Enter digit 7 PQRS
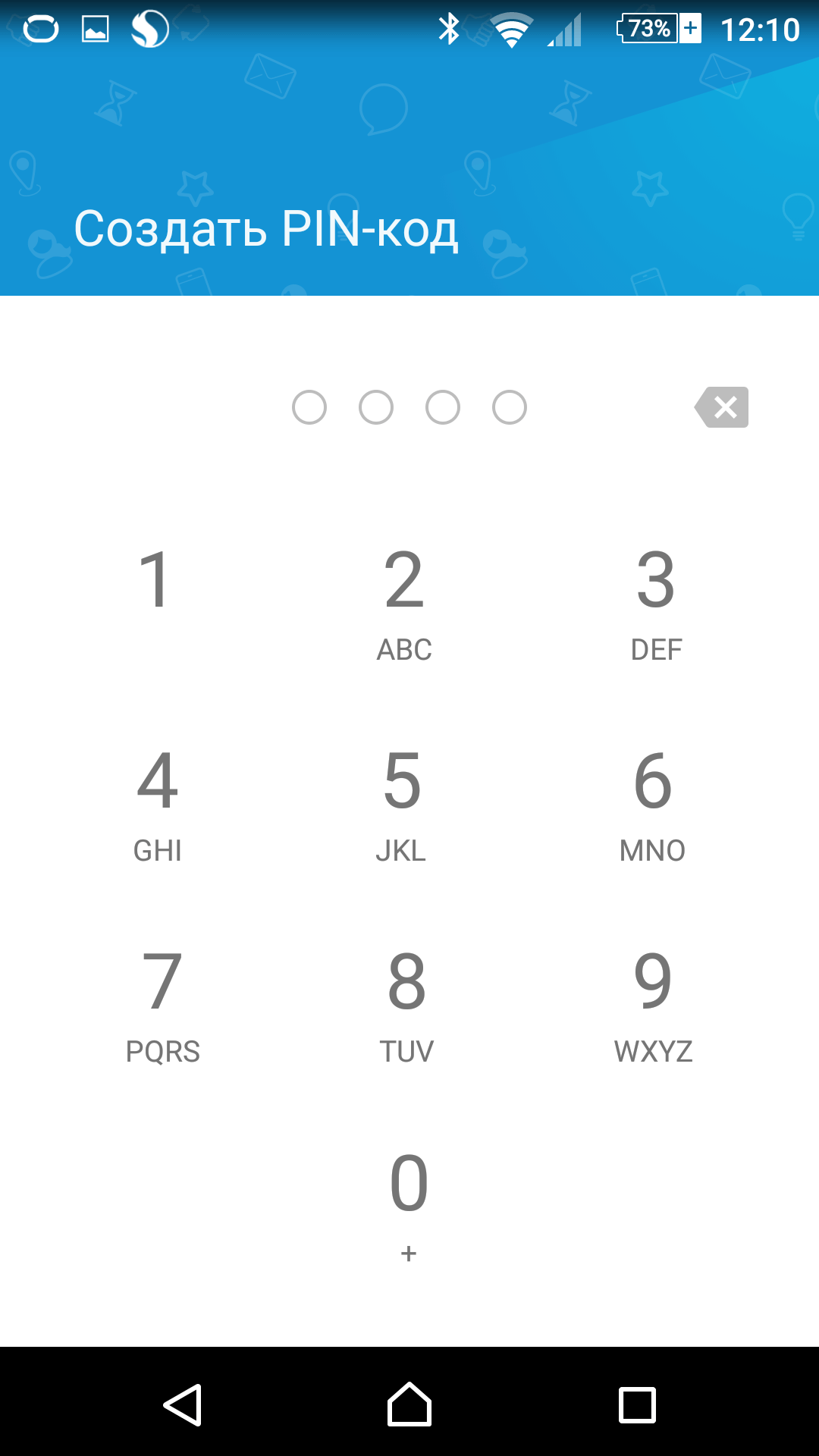The image size is (819, 1456). [x=162, y=1005]
